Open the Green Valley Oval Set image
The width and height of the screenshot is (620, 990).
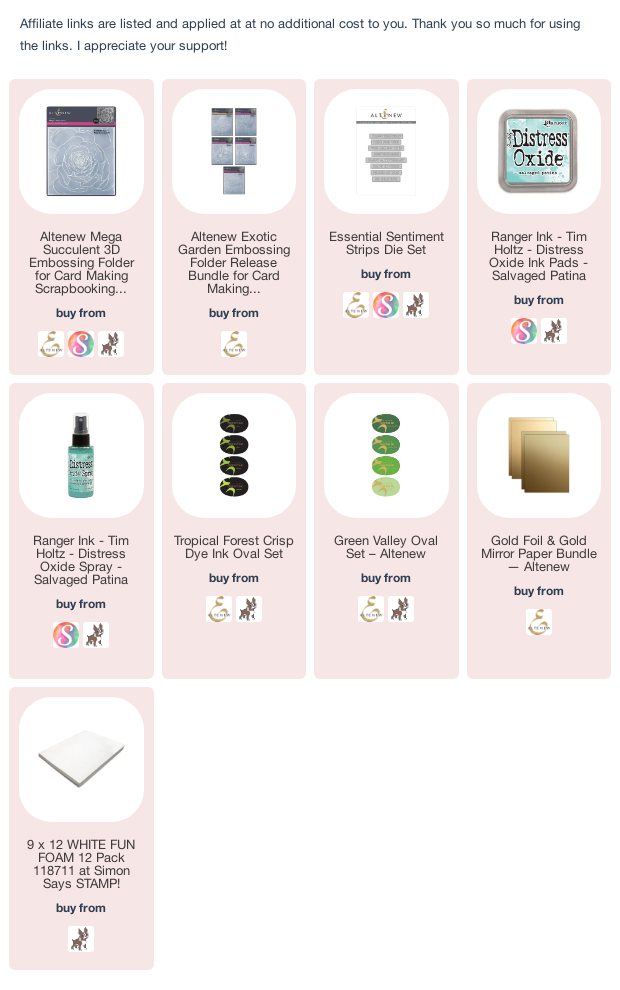[x=386, y=455]
